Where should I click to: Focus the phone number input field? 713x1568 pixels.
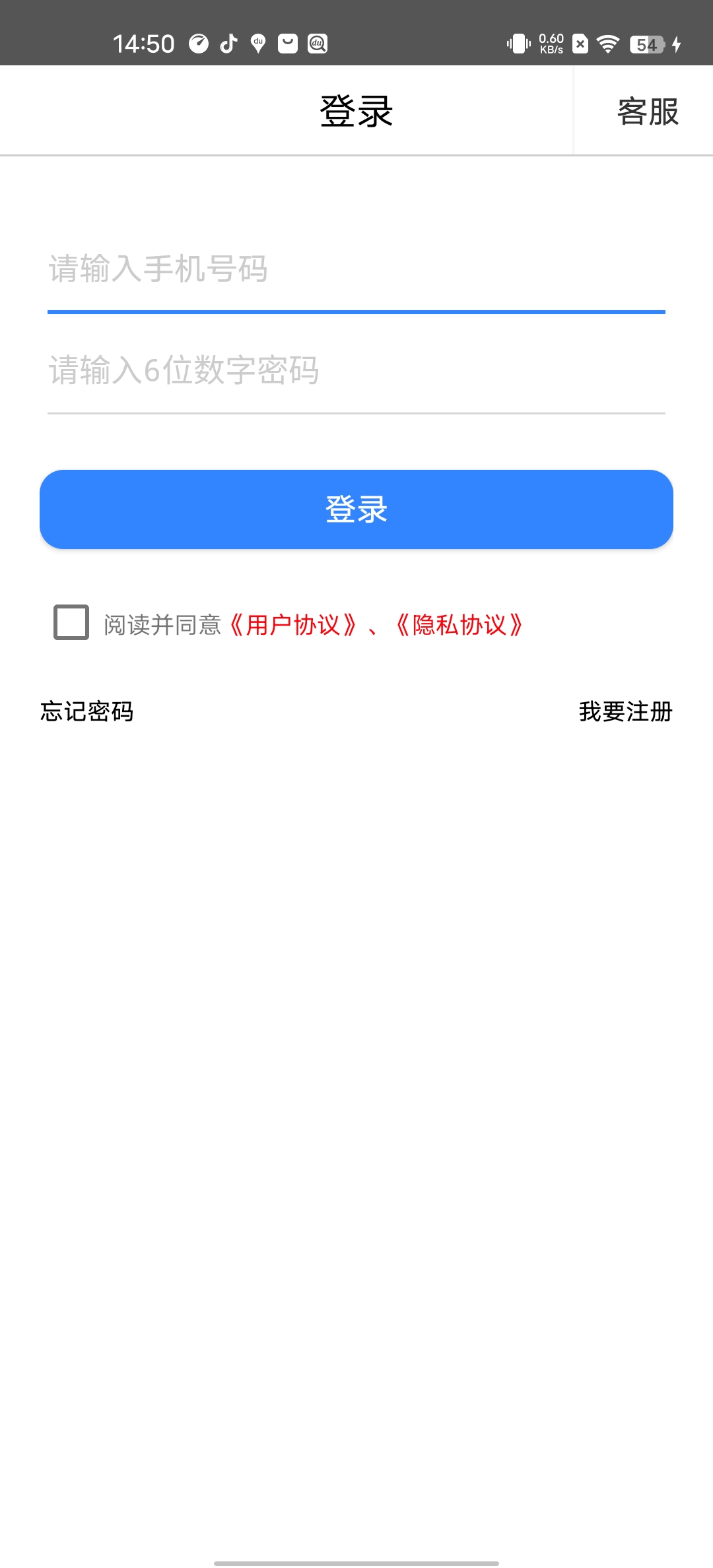[355, 269]
